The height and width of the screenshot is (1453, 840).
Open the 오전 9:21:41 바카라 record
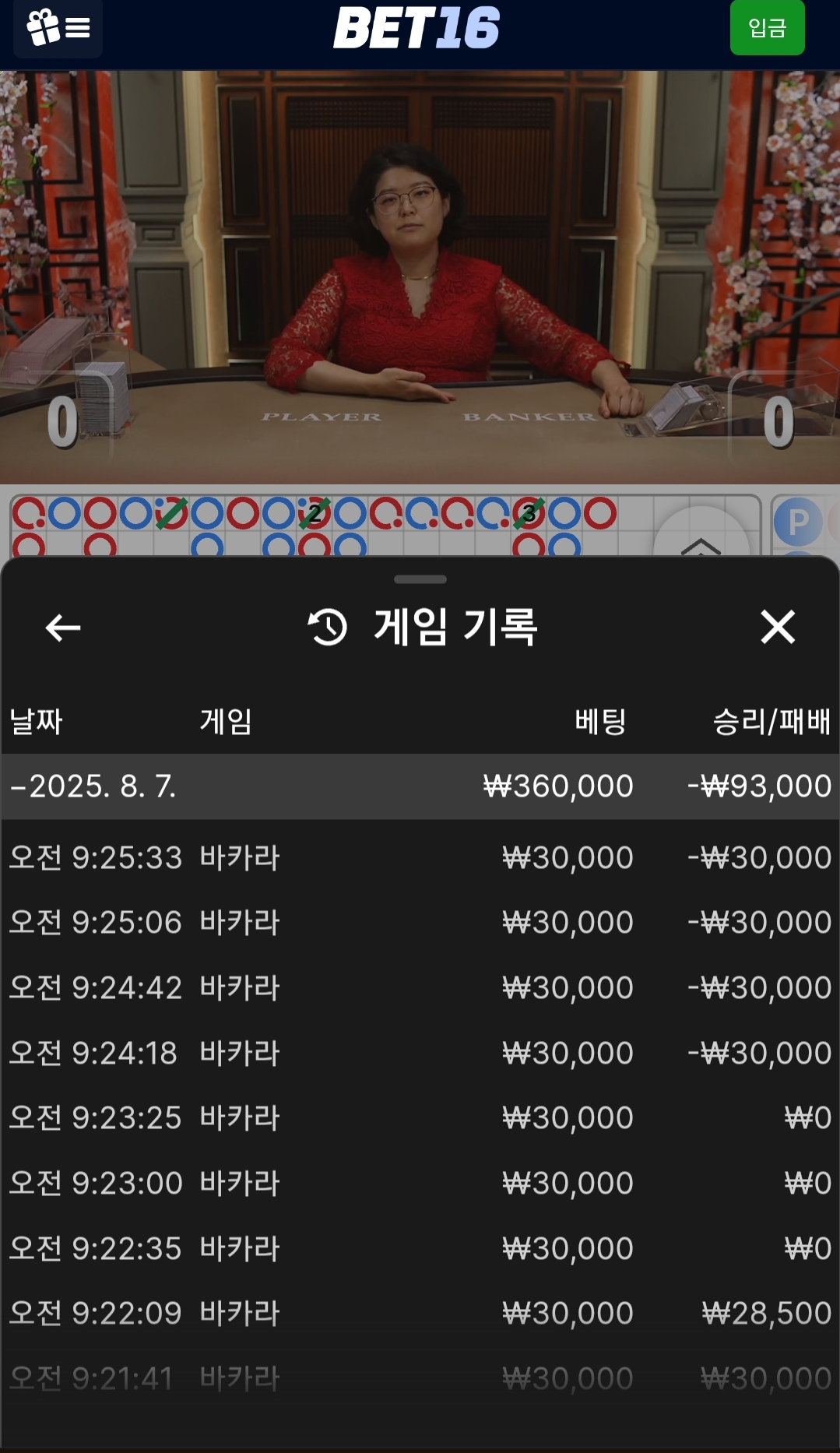coord(420,1379)
